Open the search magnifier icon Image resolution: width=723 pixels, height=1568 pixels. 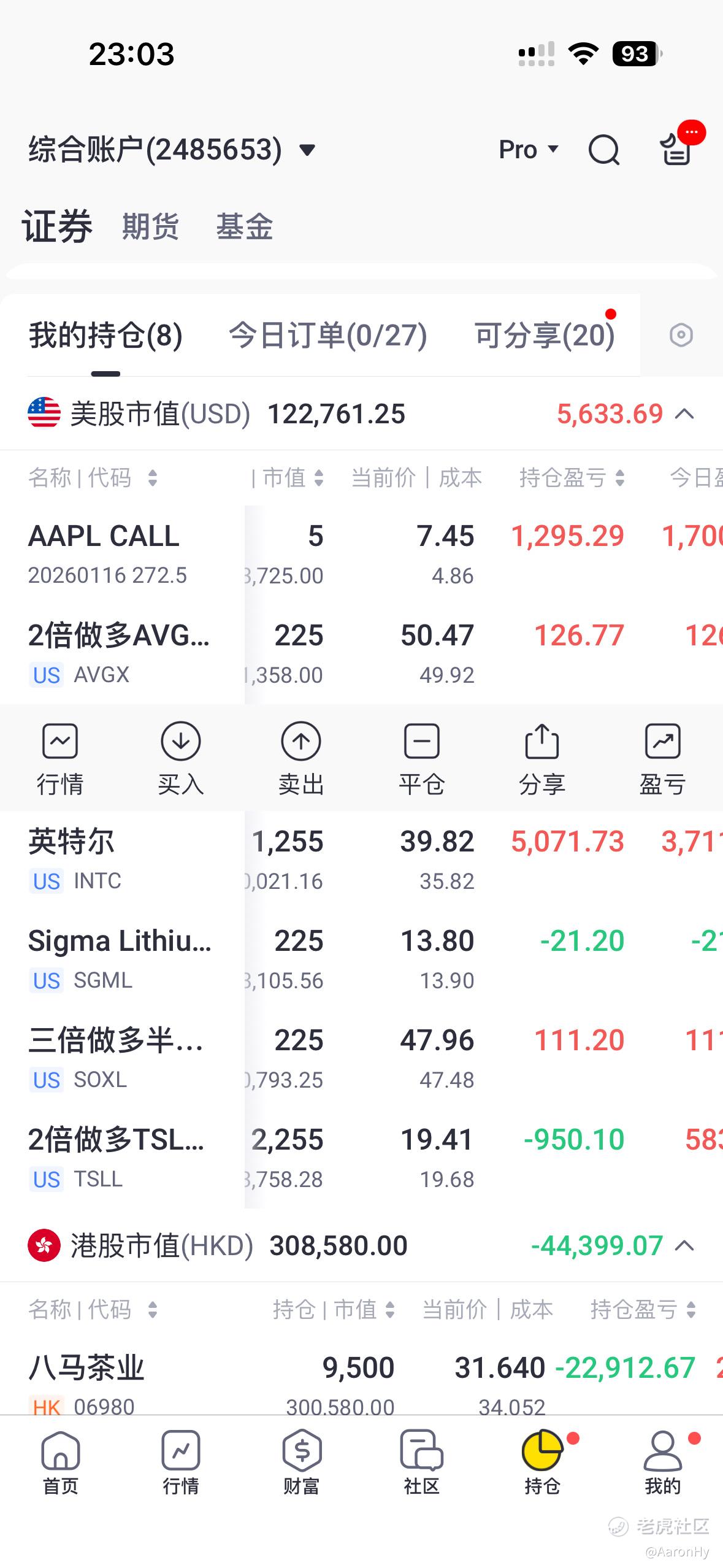(604, 150)
